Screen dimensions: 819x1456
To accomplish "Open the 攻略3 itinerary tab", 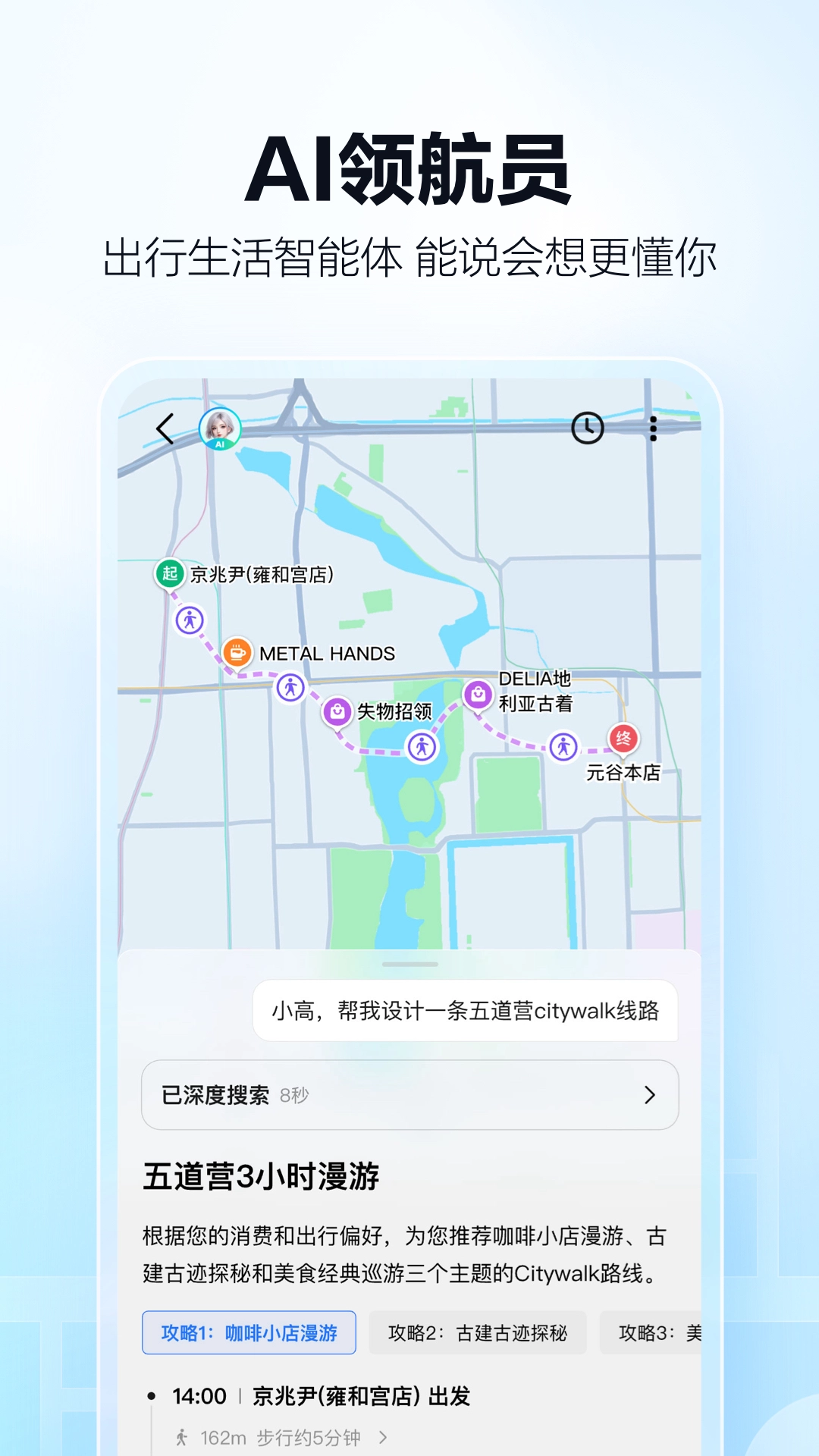I will [664, 1332].
